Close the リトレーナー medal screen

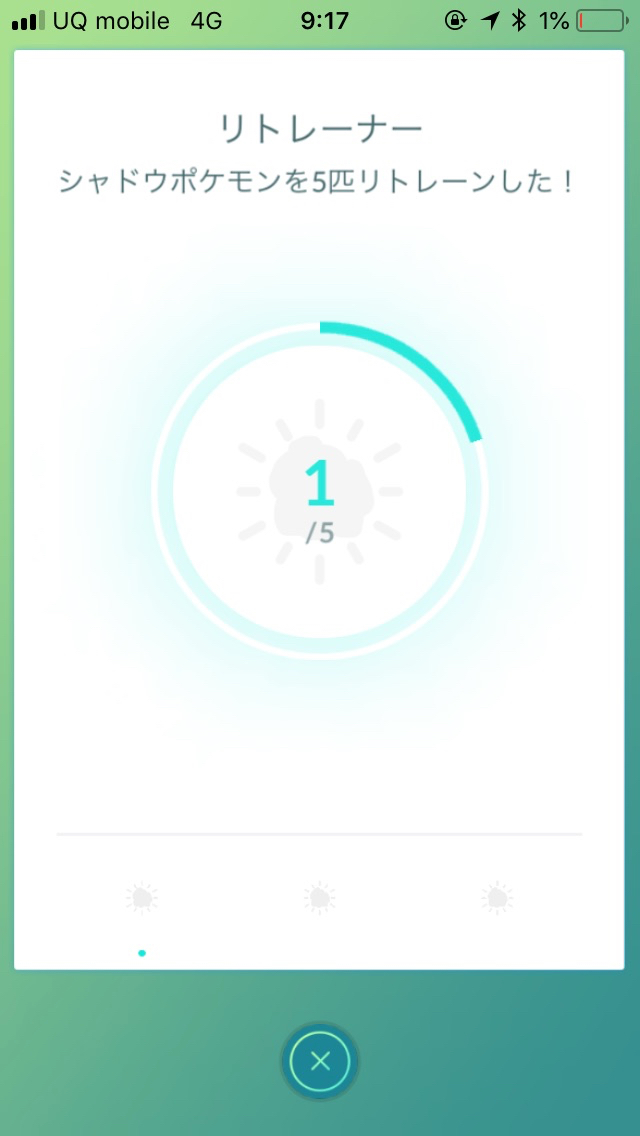pyautogui.click(x=320, y=1061)
